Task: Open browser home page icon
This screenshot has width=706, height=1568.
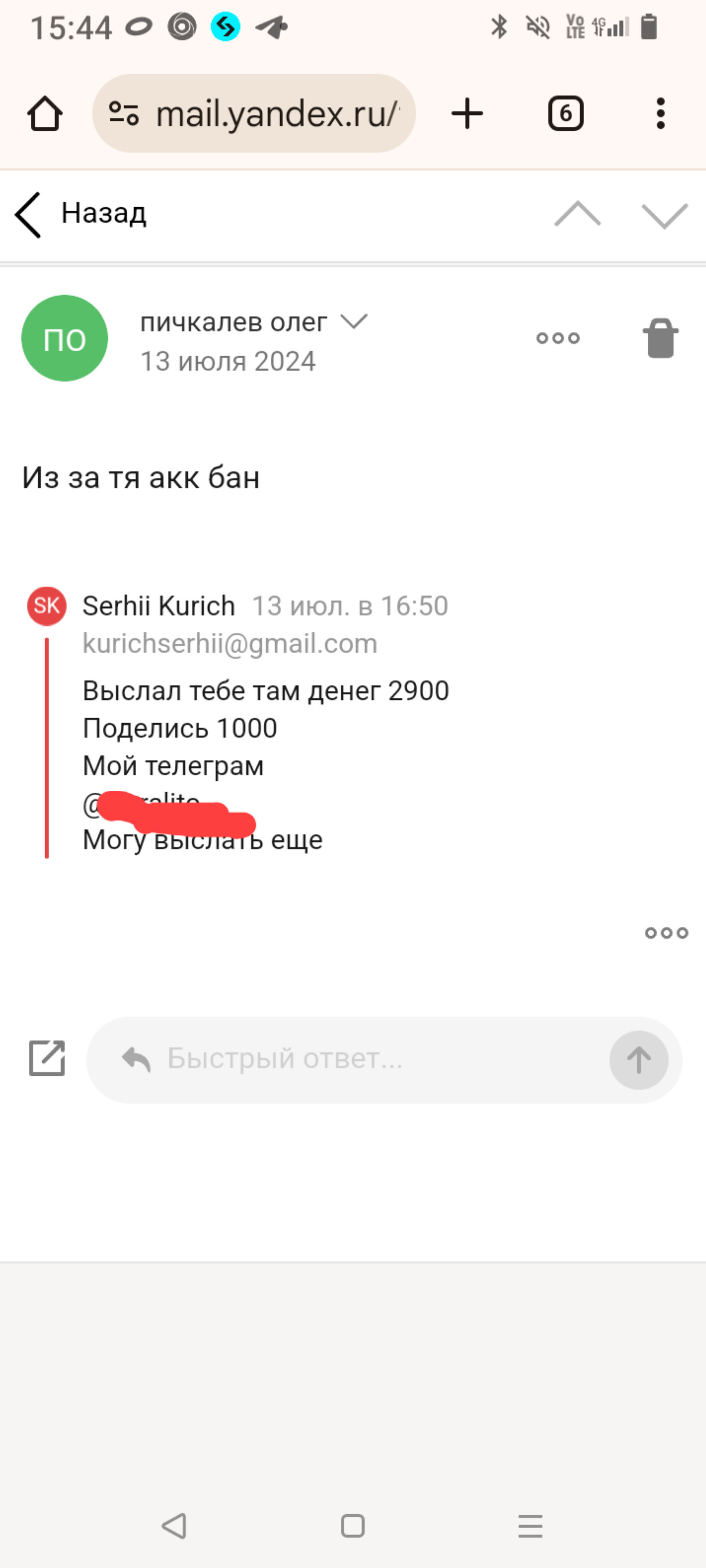Action: (x=44, y=114)
